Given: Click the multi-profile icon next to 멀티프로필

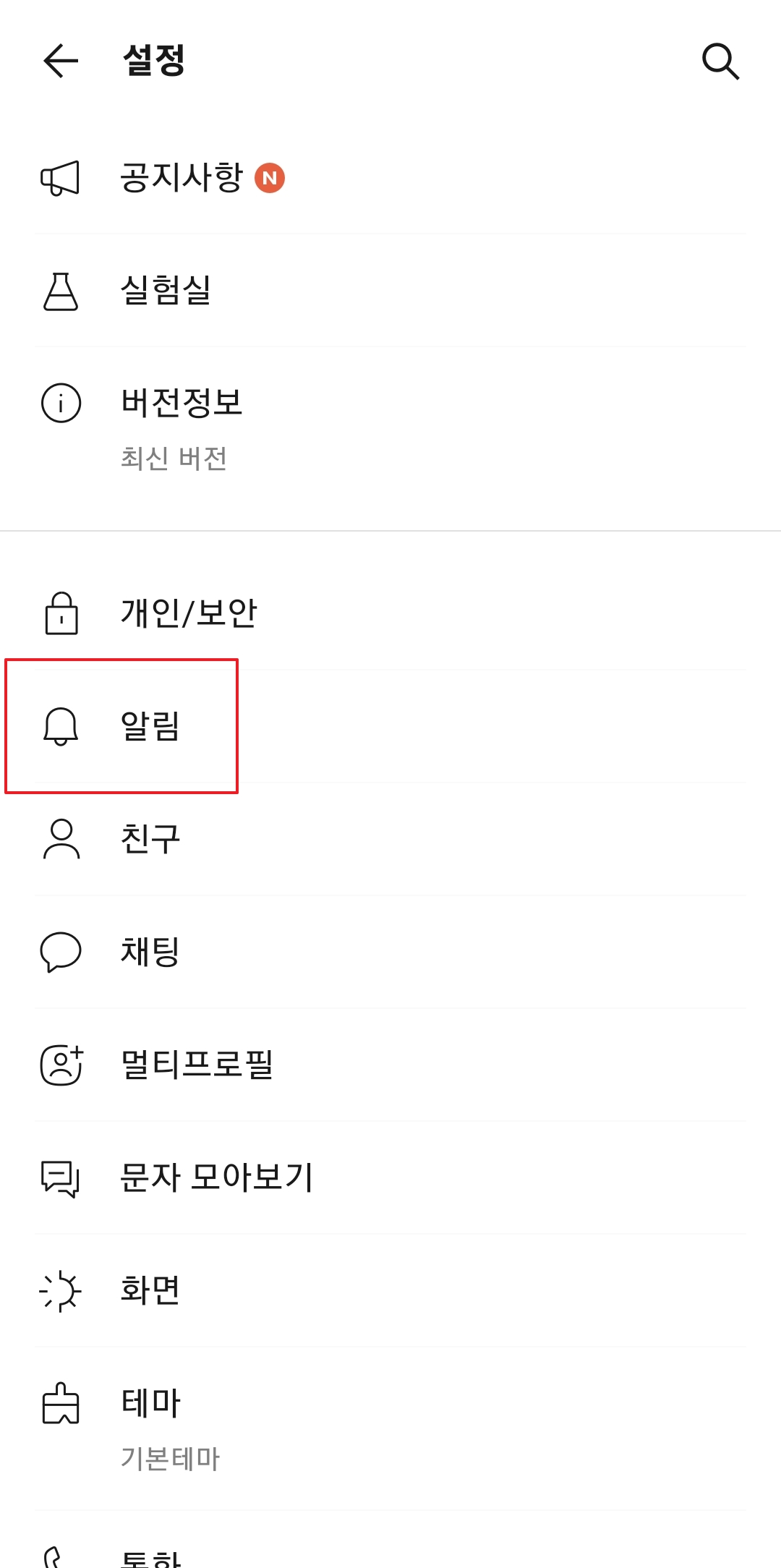Looking at the screenshot, I should [x=61, y=1065].
